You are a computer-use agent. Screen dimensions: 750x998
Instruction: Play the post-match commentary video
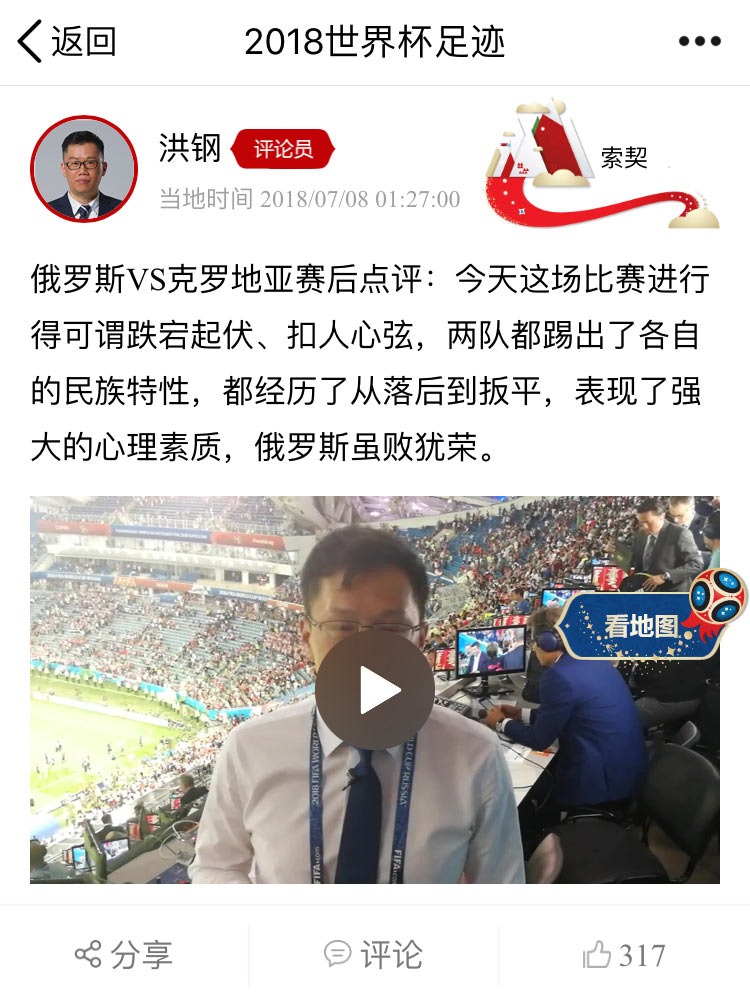[x=375, y=690]
